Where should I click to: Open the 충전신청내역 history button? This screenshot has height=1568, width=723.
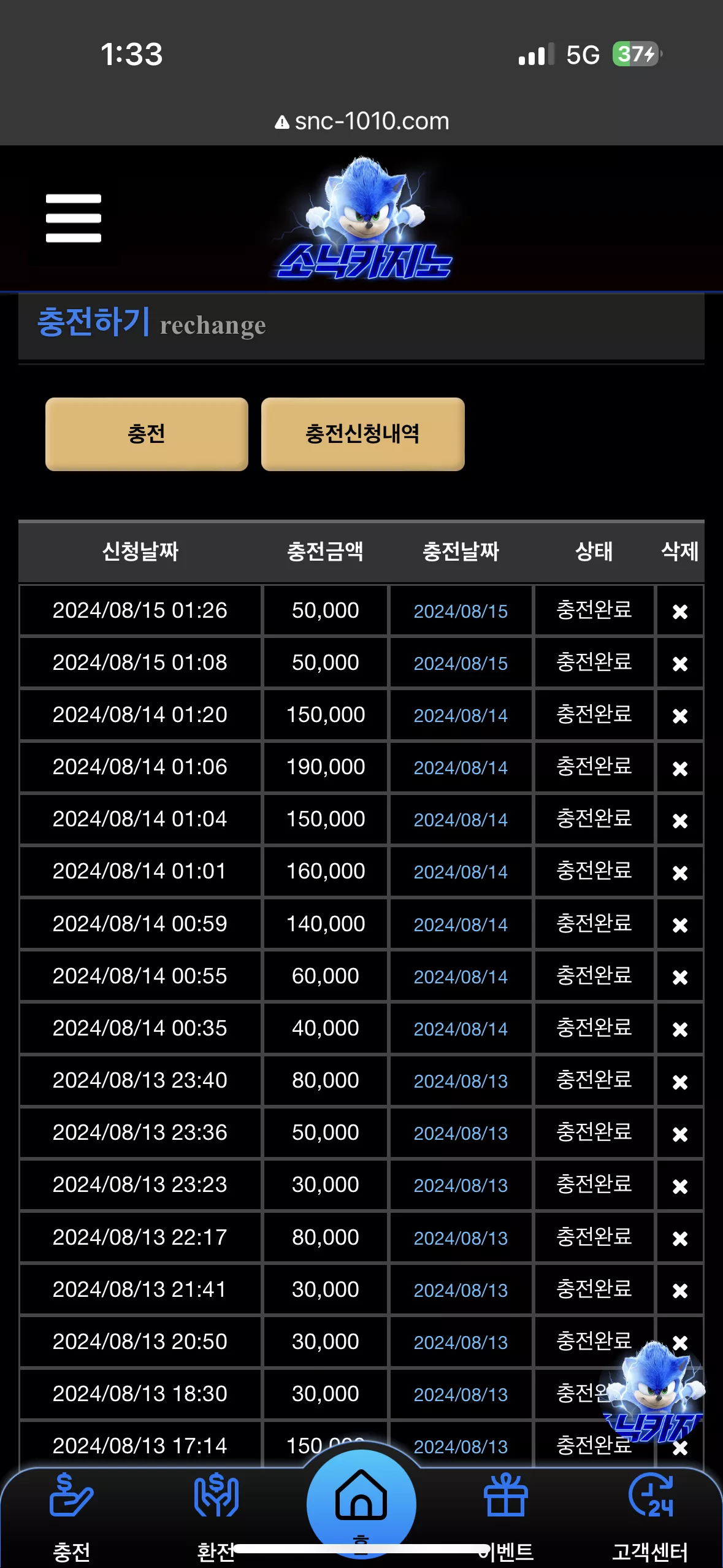point(362,434)
